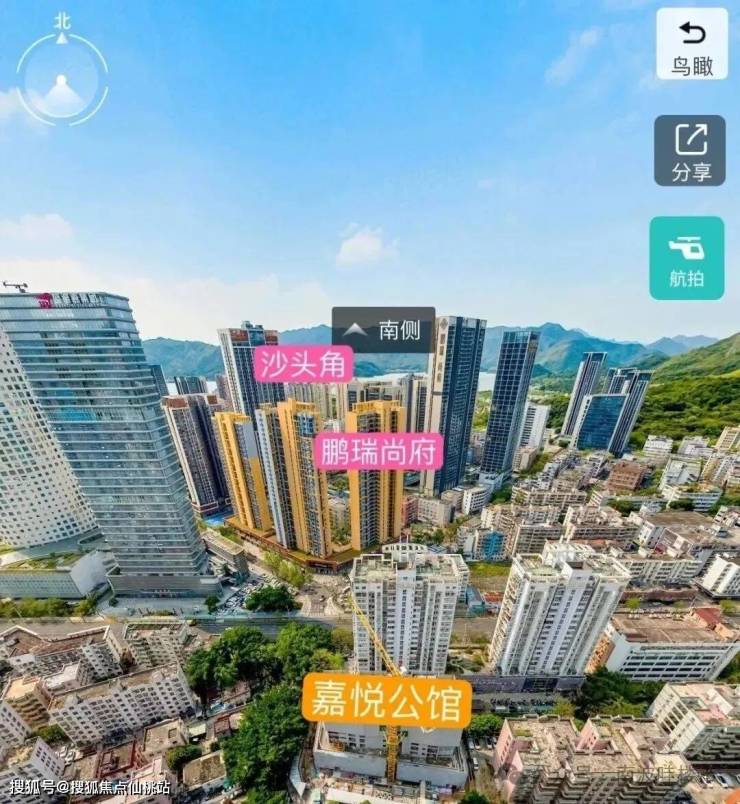Select the 沙头角 location tag
The height and width of the screenshot is (804, 740).
[303, 363]
